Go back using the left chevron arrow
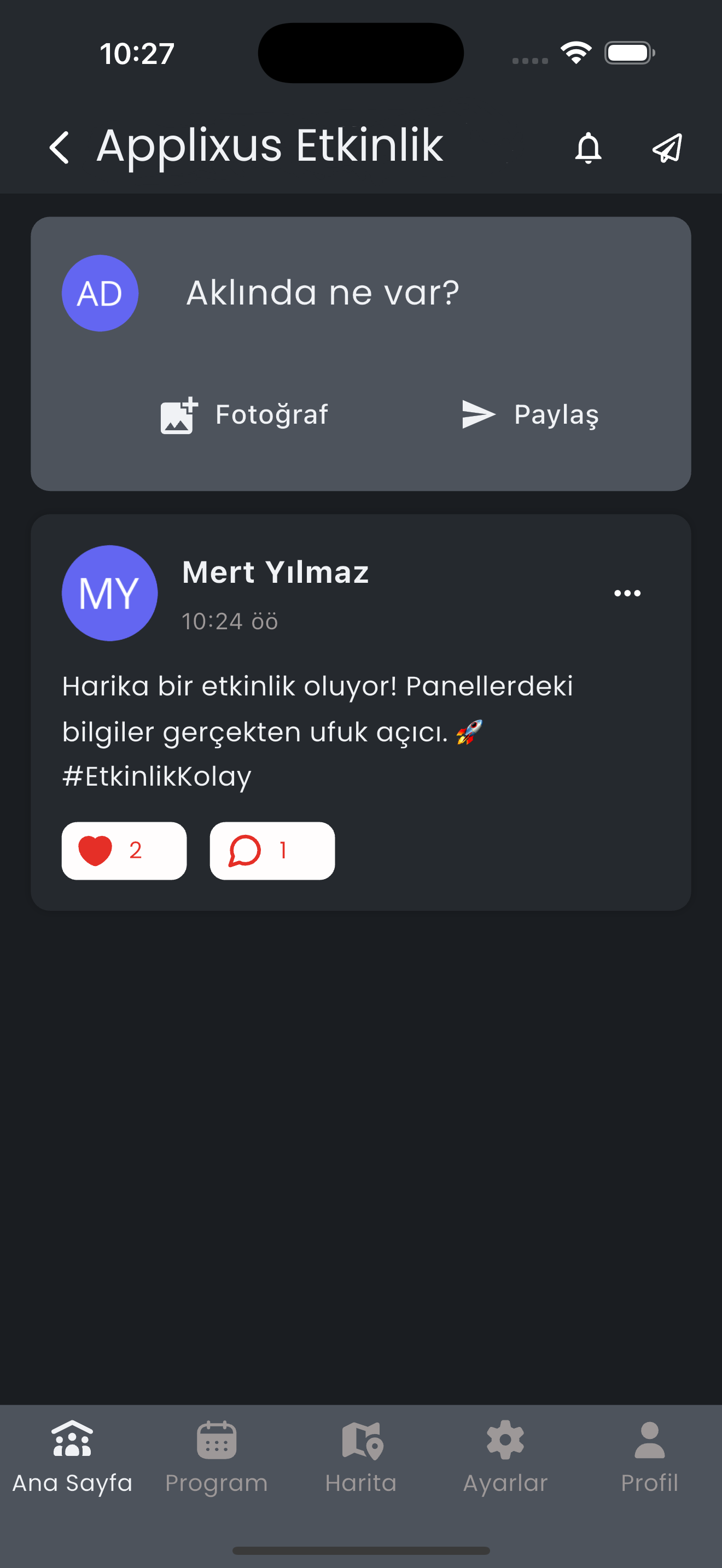722x1568 pixels. (60, 146)
